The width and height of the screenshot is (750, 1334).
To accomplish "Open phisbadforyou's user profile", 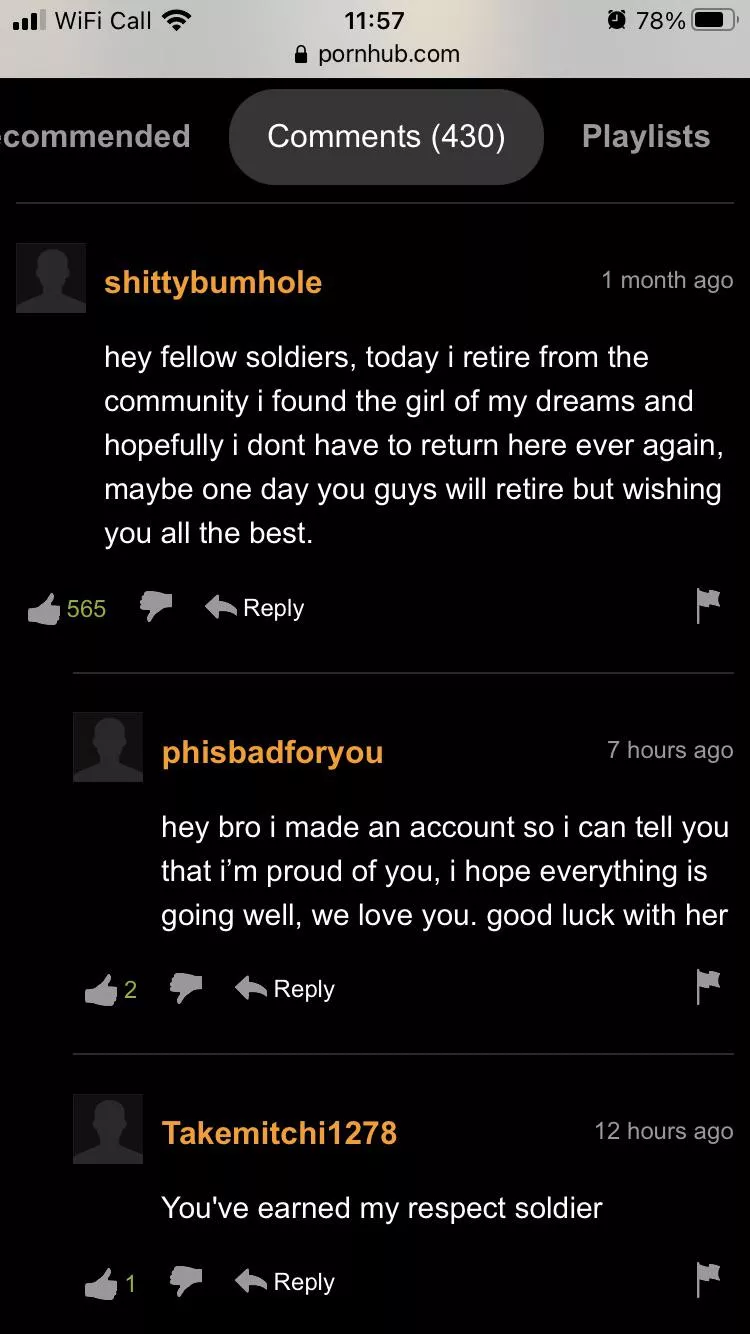I will coord(272,752).
